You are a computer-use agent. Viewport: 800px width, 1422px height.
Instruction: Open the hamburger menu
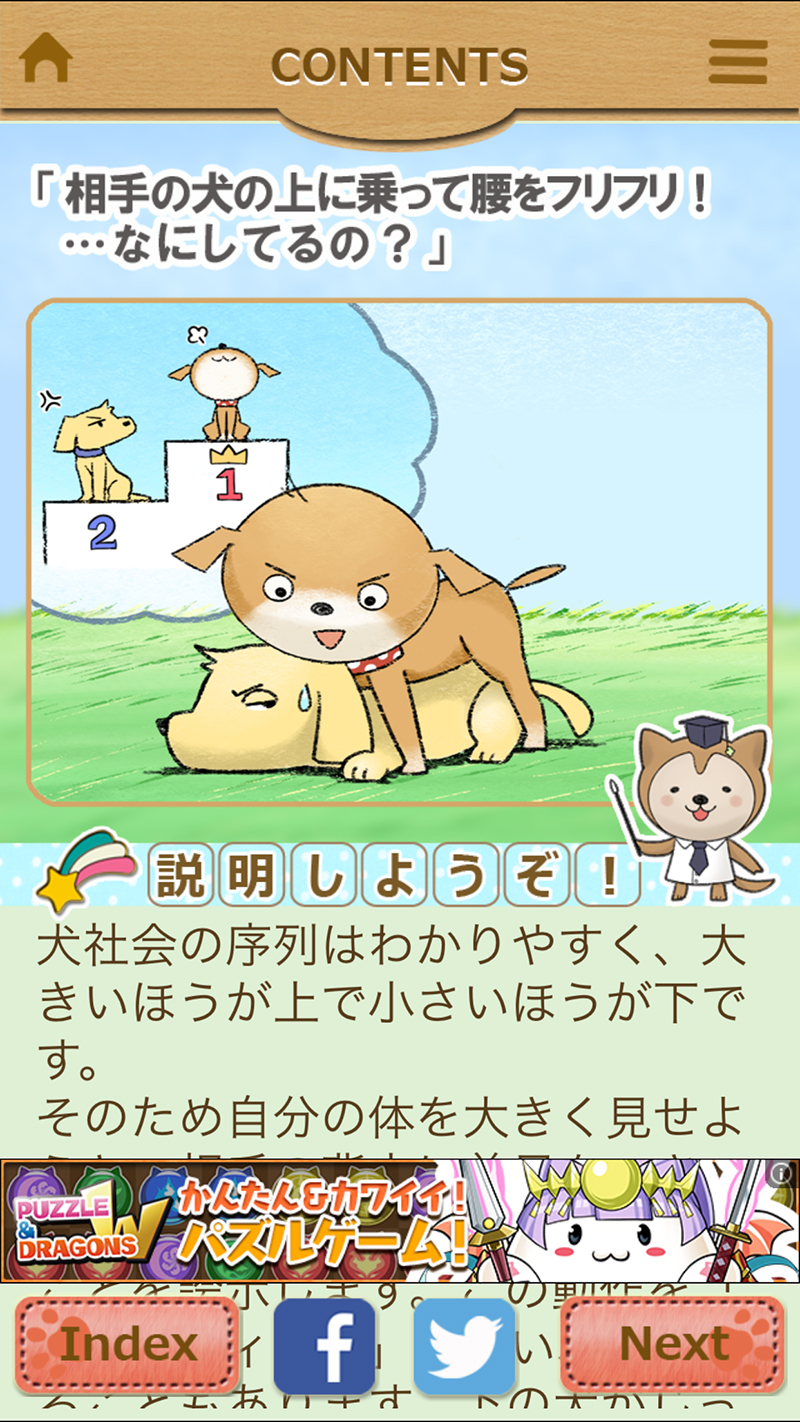(x=738, y=62)
